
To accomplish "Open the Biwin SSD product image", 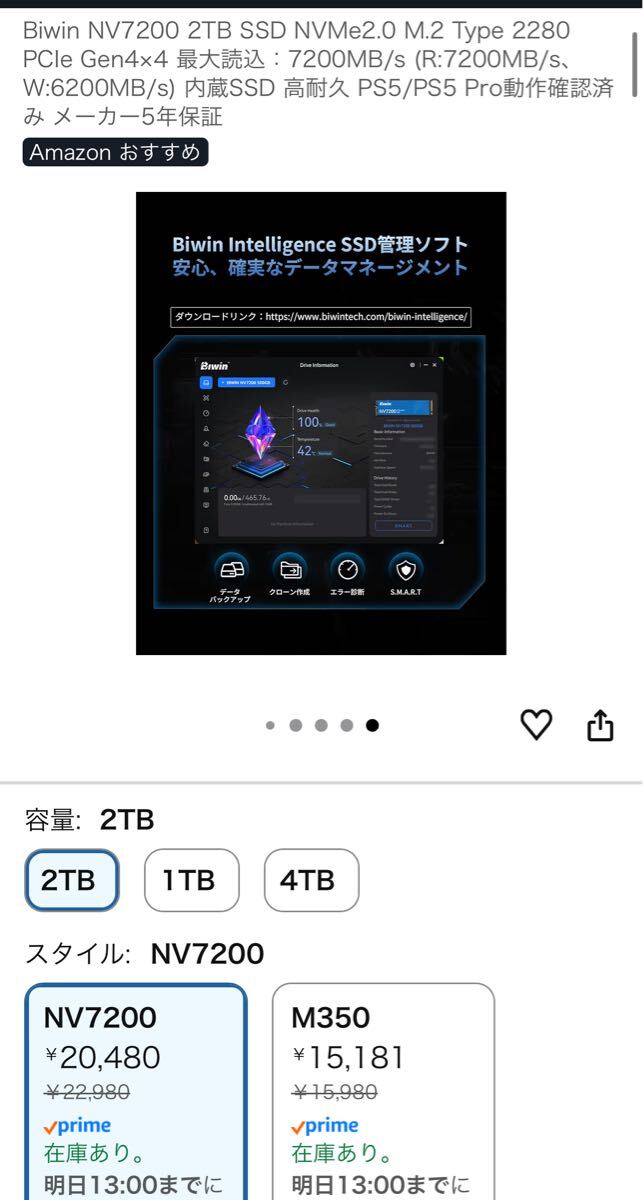I will click(x=321, y=423).
